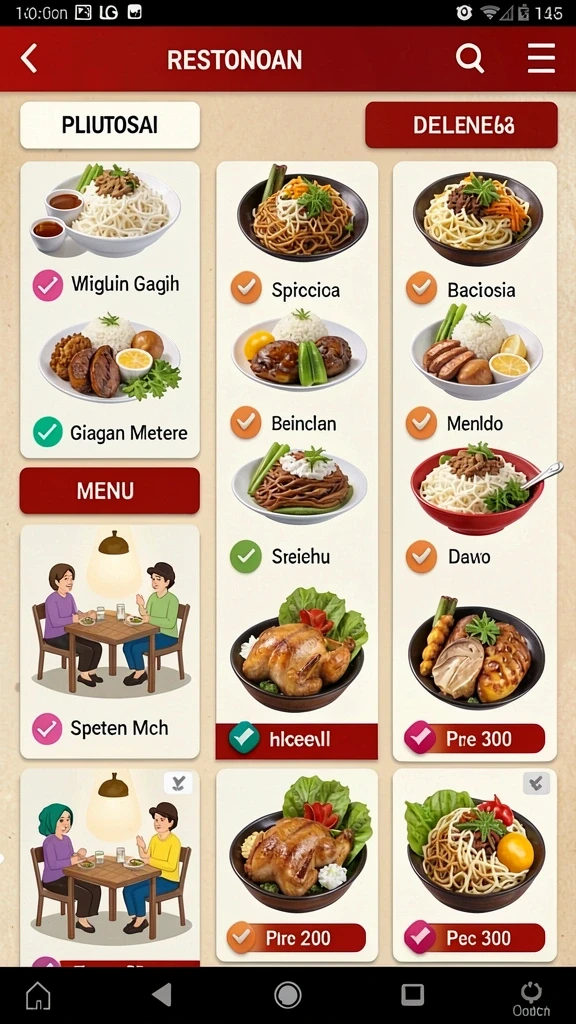This screenshot has width=576, height=1024.
Task: Toggle the Sreiehu checkbox
Action: [246, 557]
